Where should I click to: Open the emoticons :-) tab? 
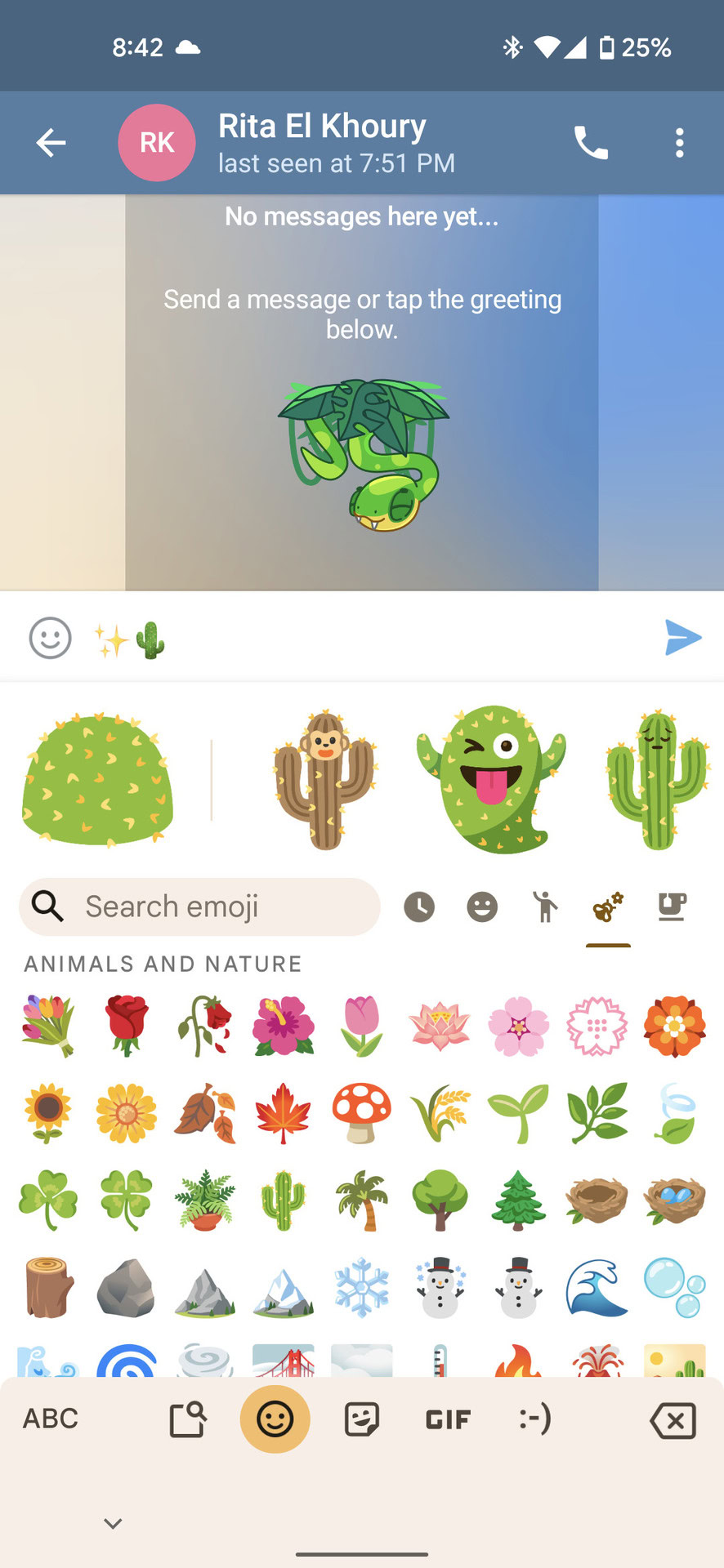(535, 1419)
